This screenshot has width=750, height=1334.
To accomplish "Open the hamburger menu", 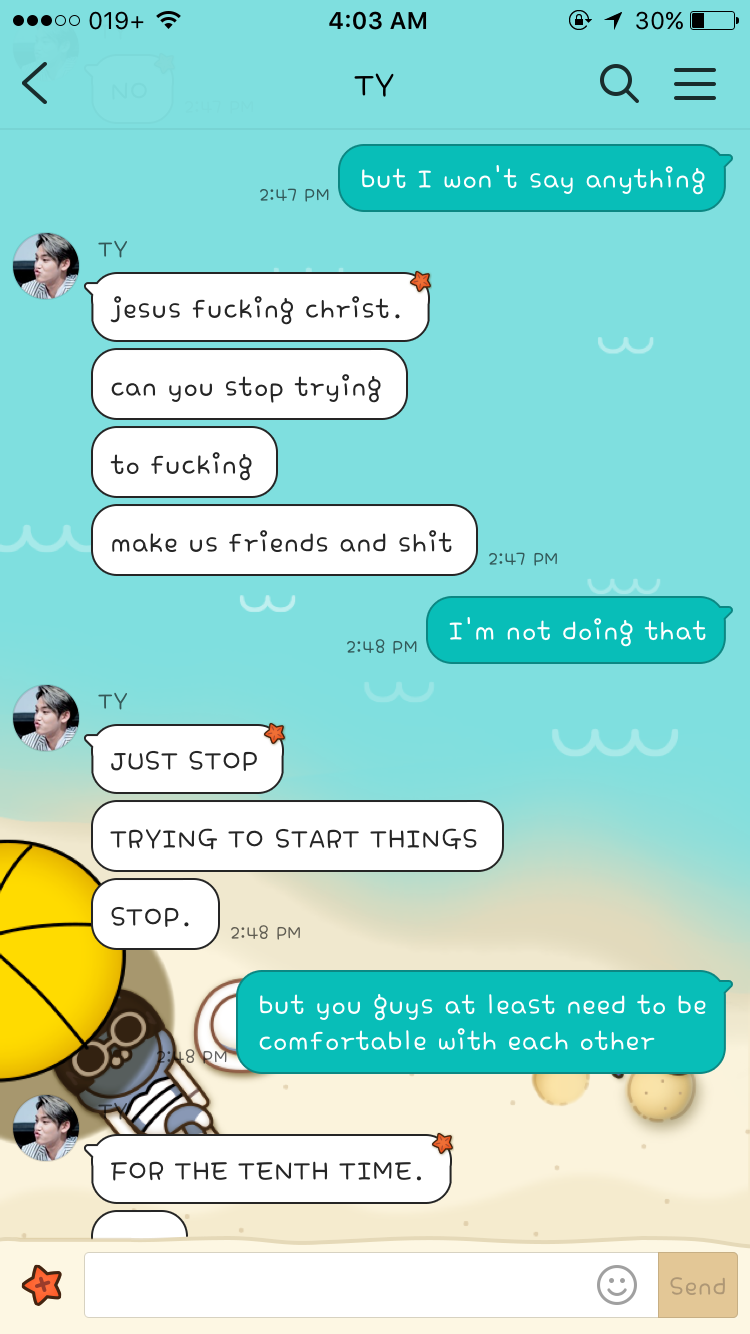I will [x=695, y=84].
